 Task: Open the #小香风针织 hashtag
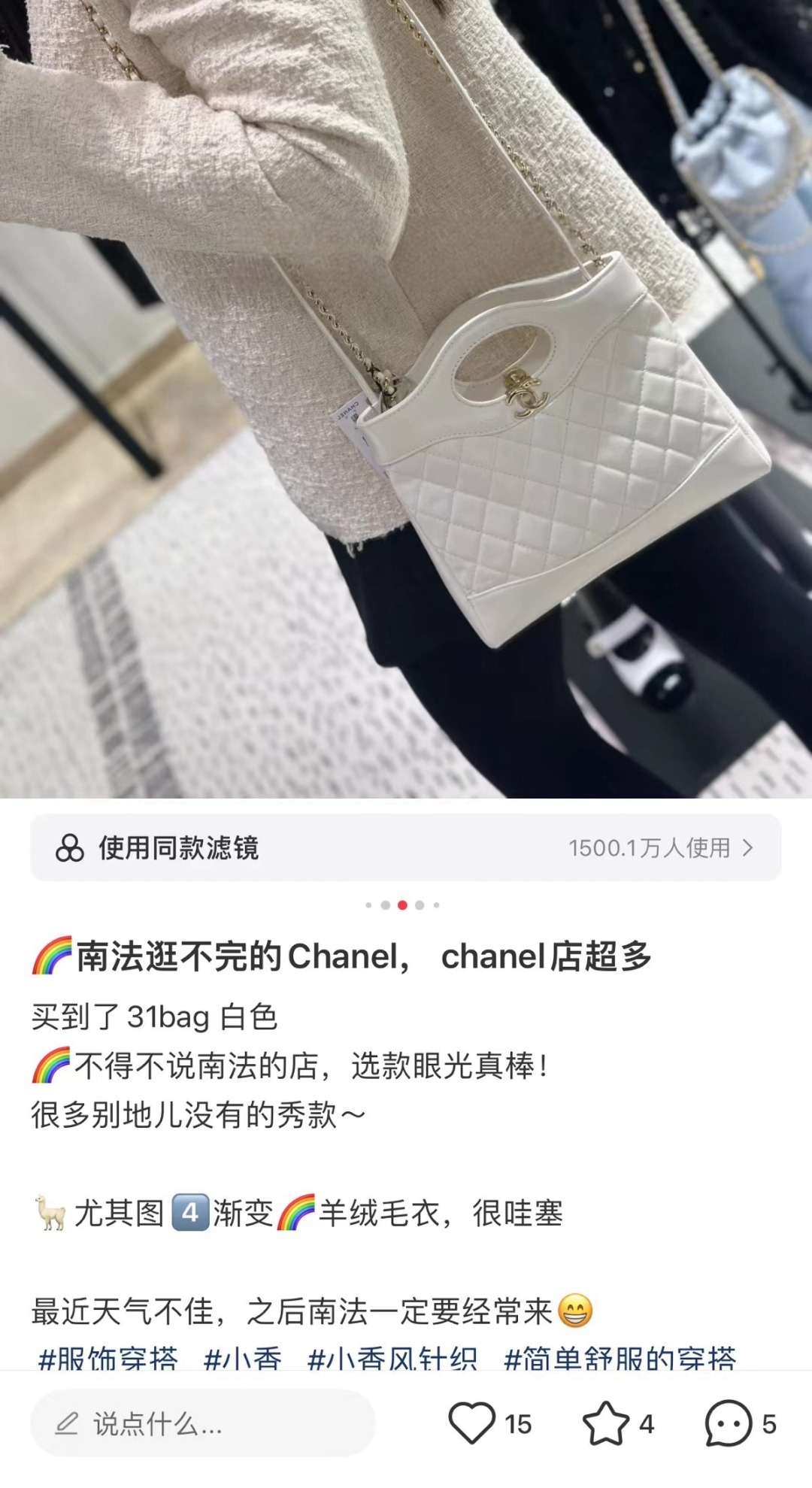point(392,1358)
